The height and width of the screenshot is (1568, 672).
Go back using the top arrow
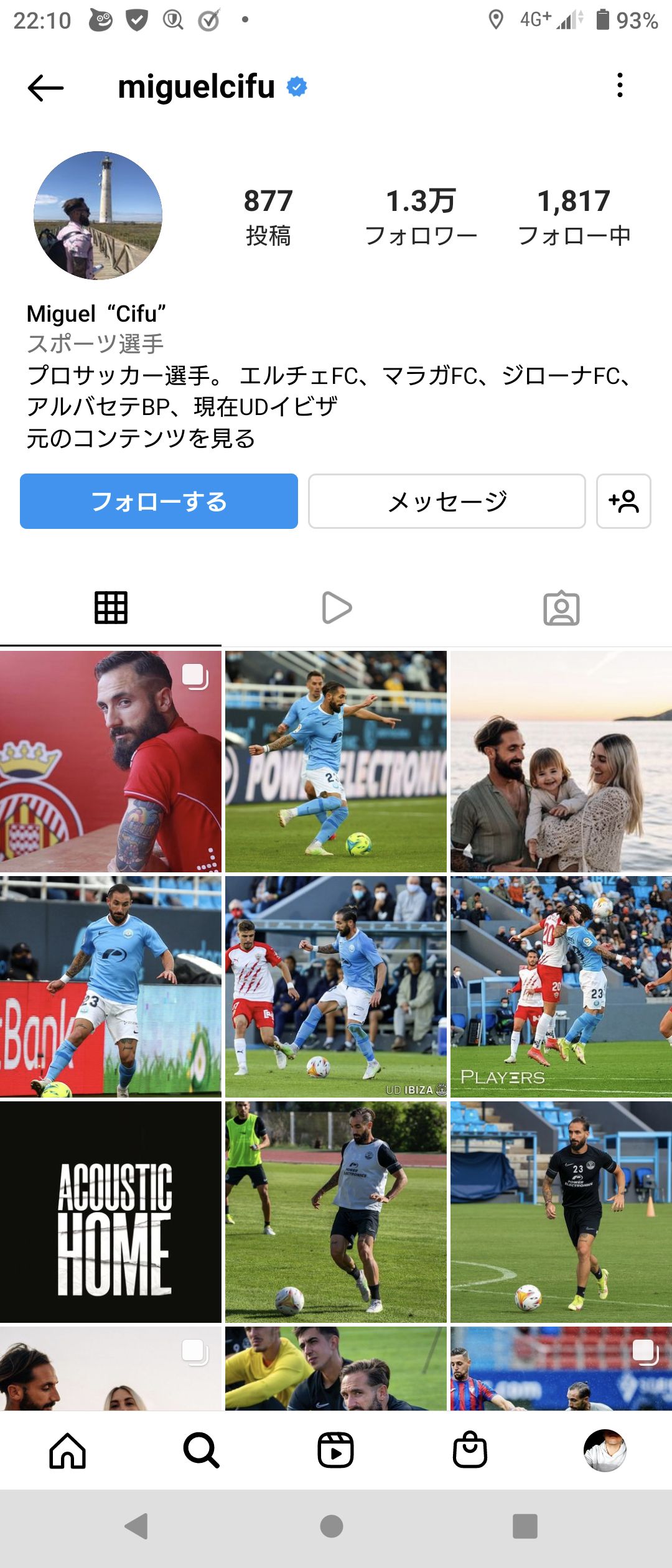pos(45,87)
